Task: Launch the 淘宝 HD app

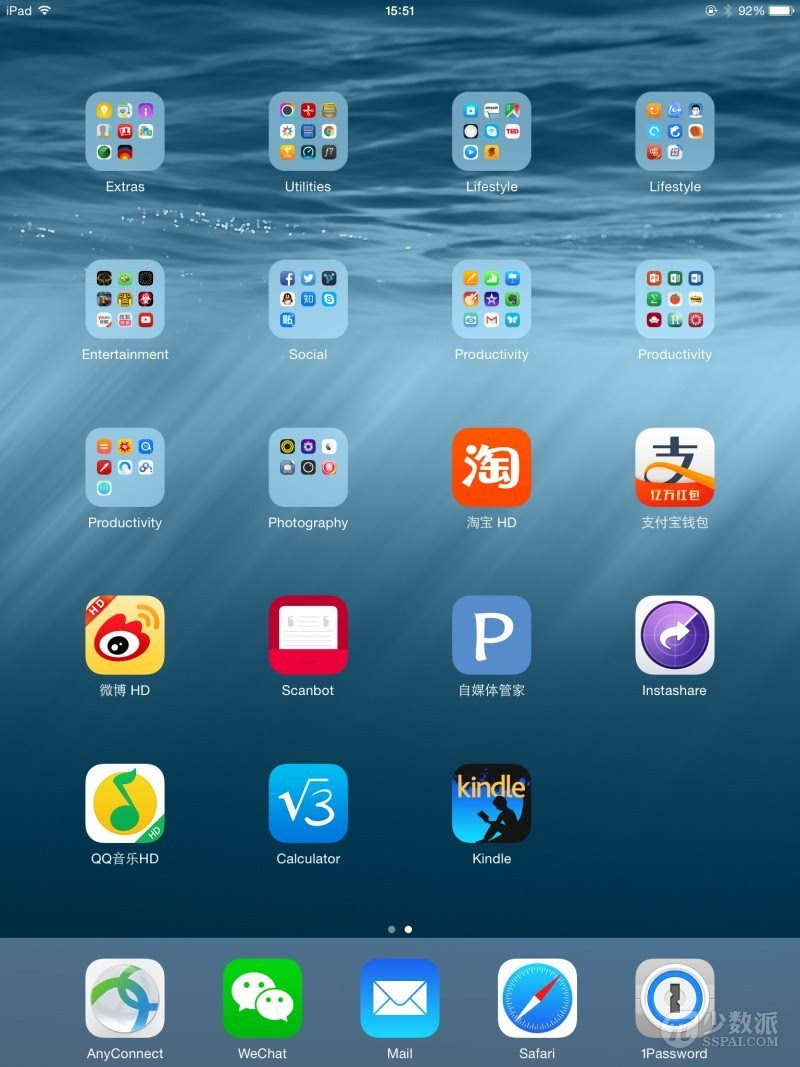Action: point(491,467)
